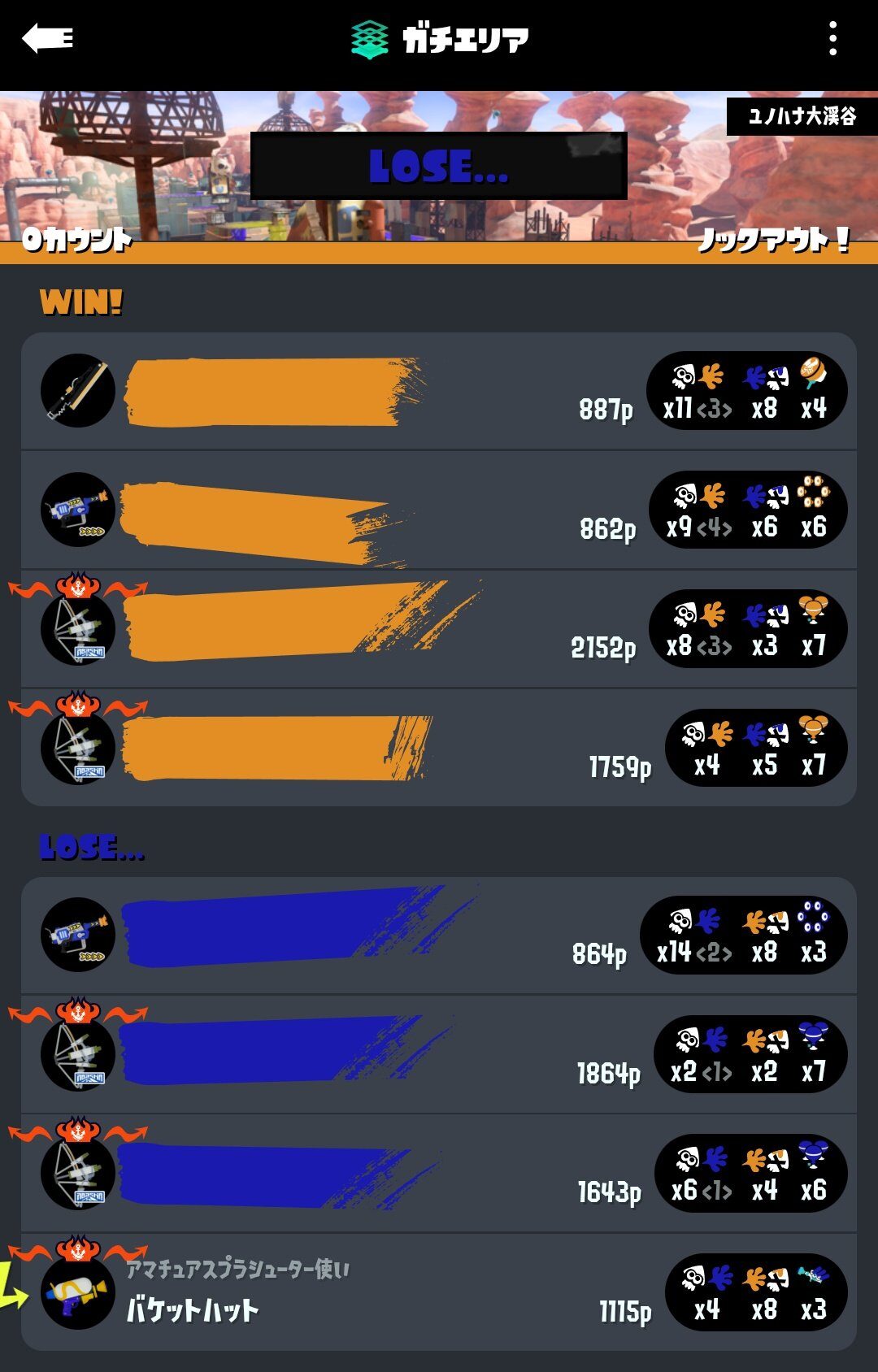Open winning player row with 2152p
This screenshot has width=878, height=1372.
click(439, 629)
